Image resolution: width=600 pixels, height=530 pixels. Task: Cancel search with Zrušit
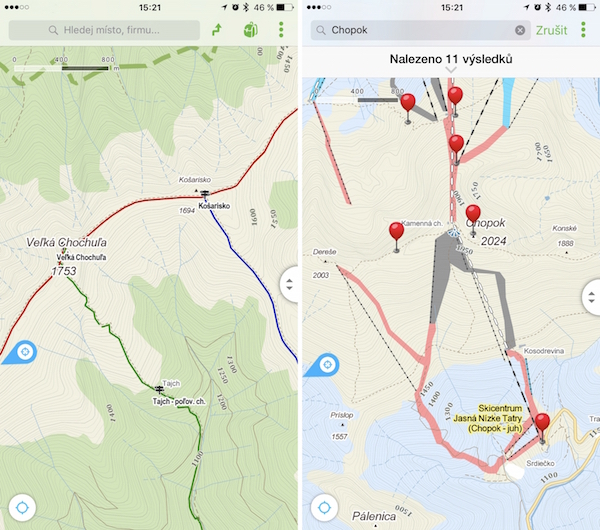pyautogui.click(x=551, y=30)
